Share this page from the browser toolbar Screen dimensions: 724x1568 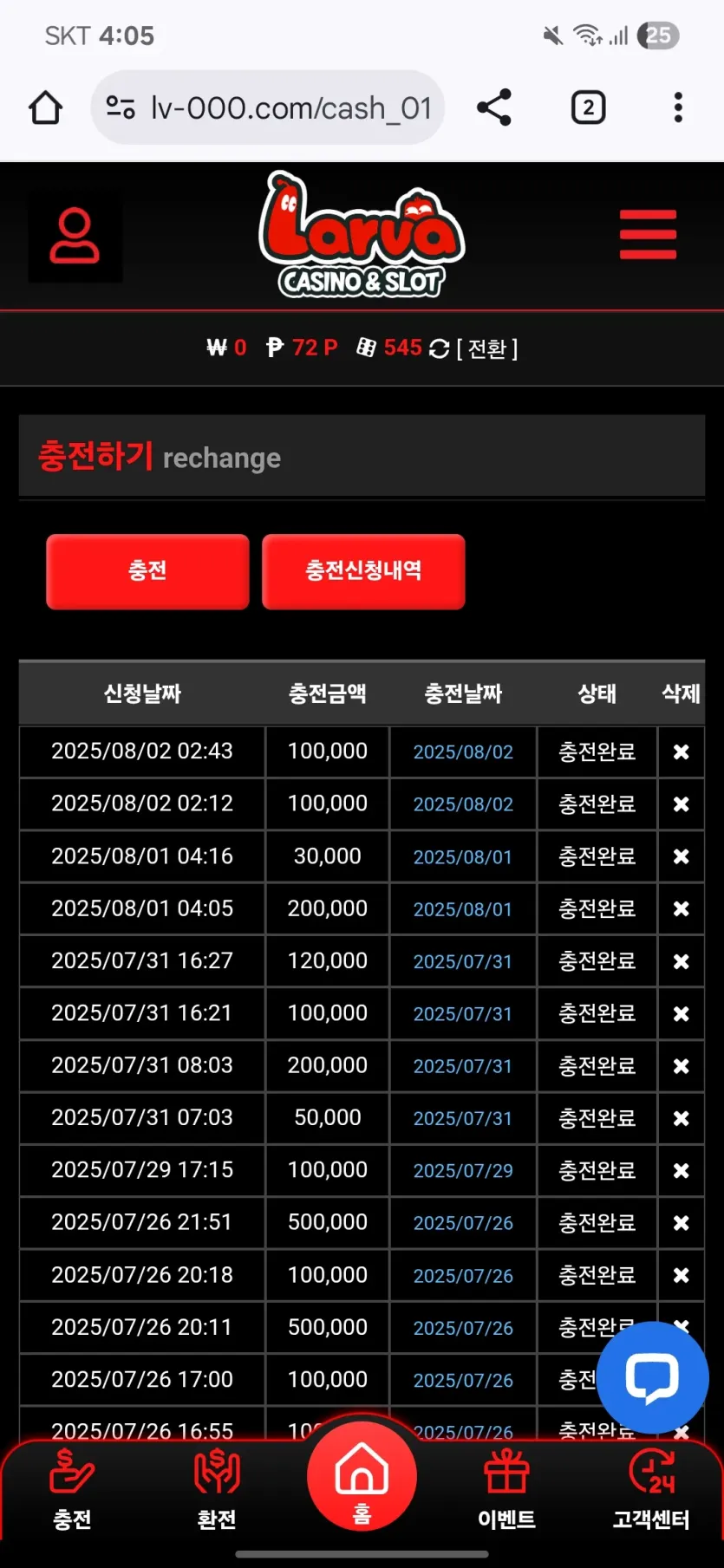click(x=494, y=107)
